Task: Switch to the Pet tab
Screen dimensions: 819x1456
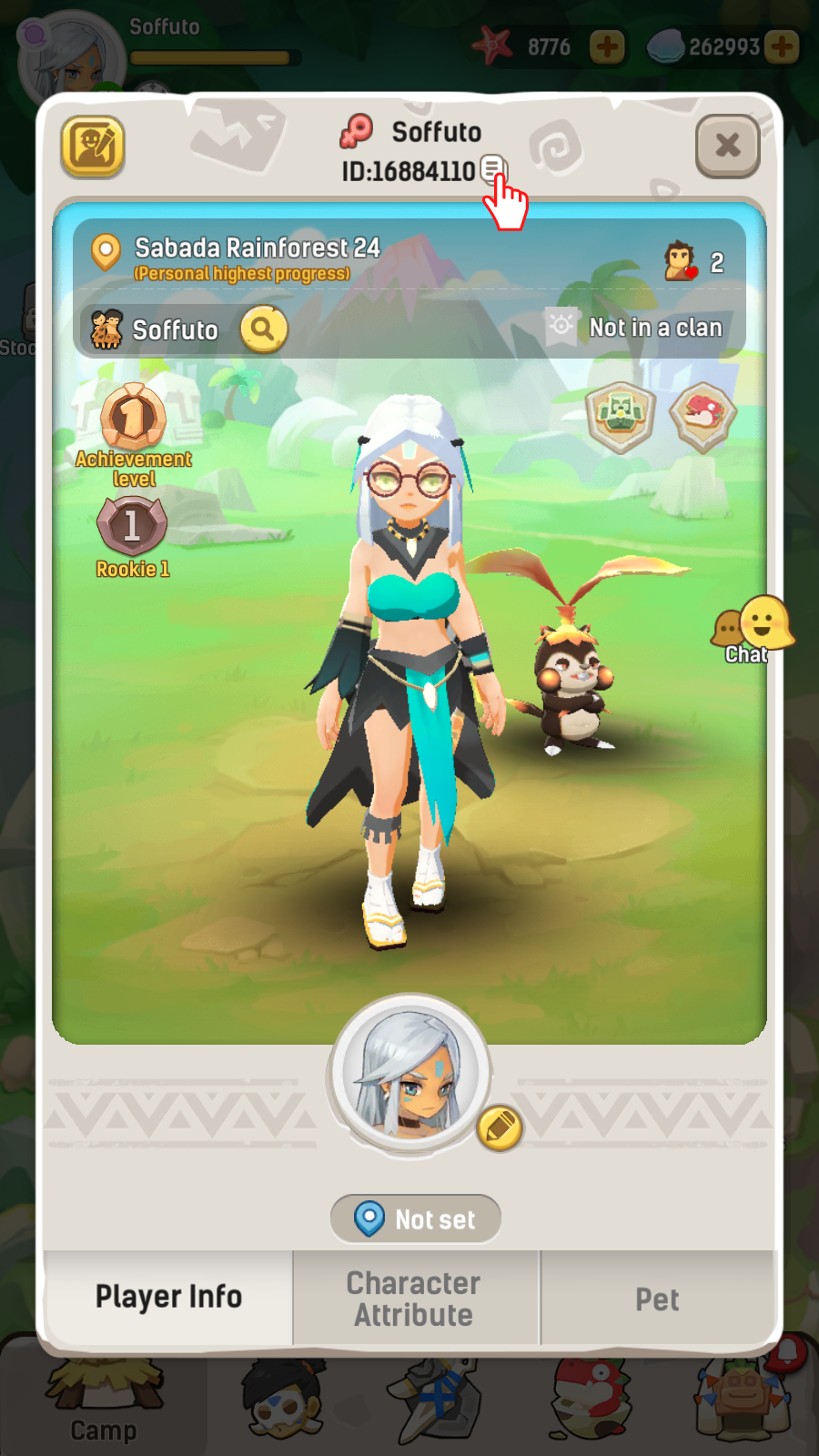Action: tap(657, 1299)
